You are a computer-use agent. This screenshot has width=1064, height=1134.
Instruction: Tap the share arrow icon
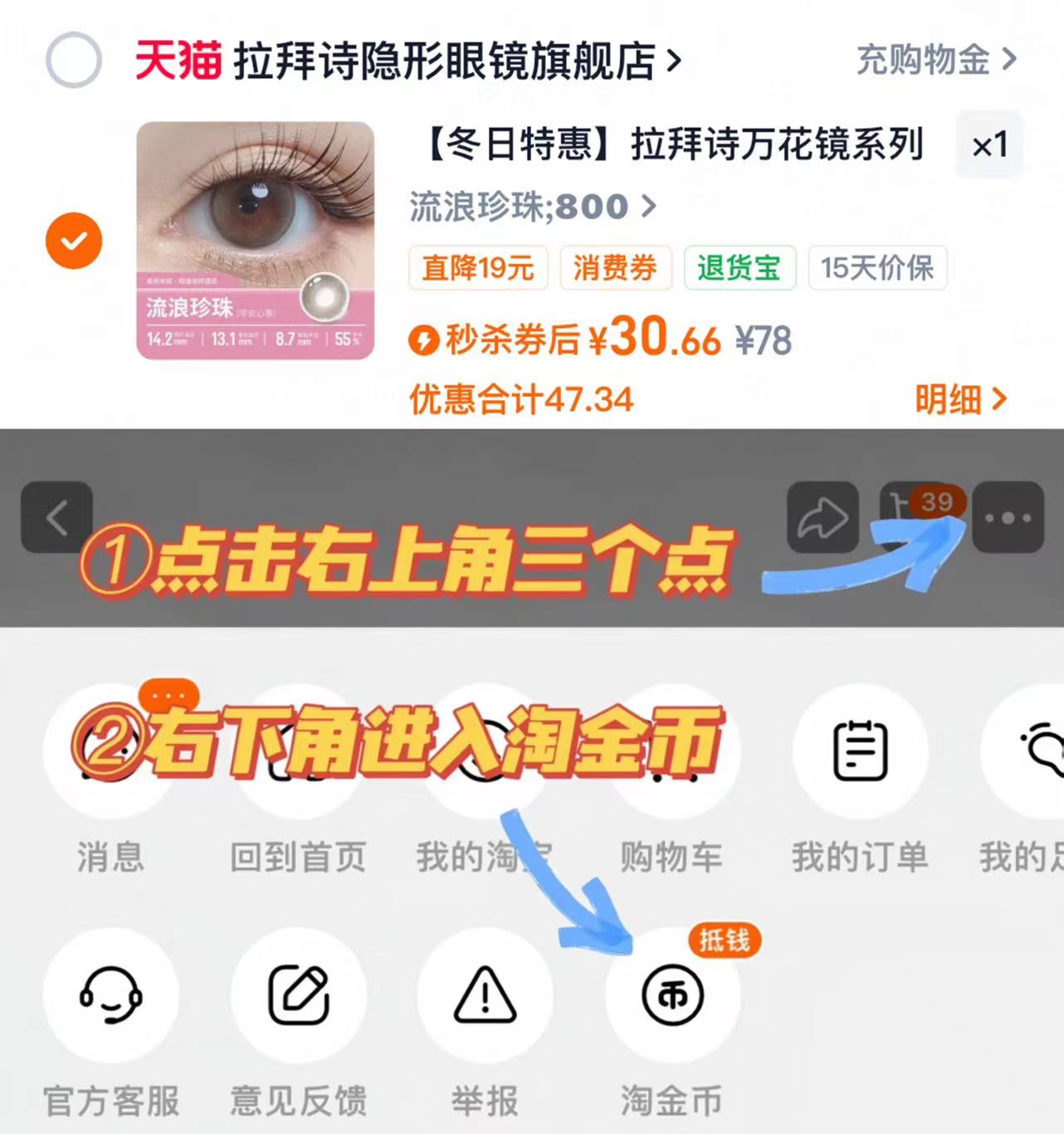(822, 516)
